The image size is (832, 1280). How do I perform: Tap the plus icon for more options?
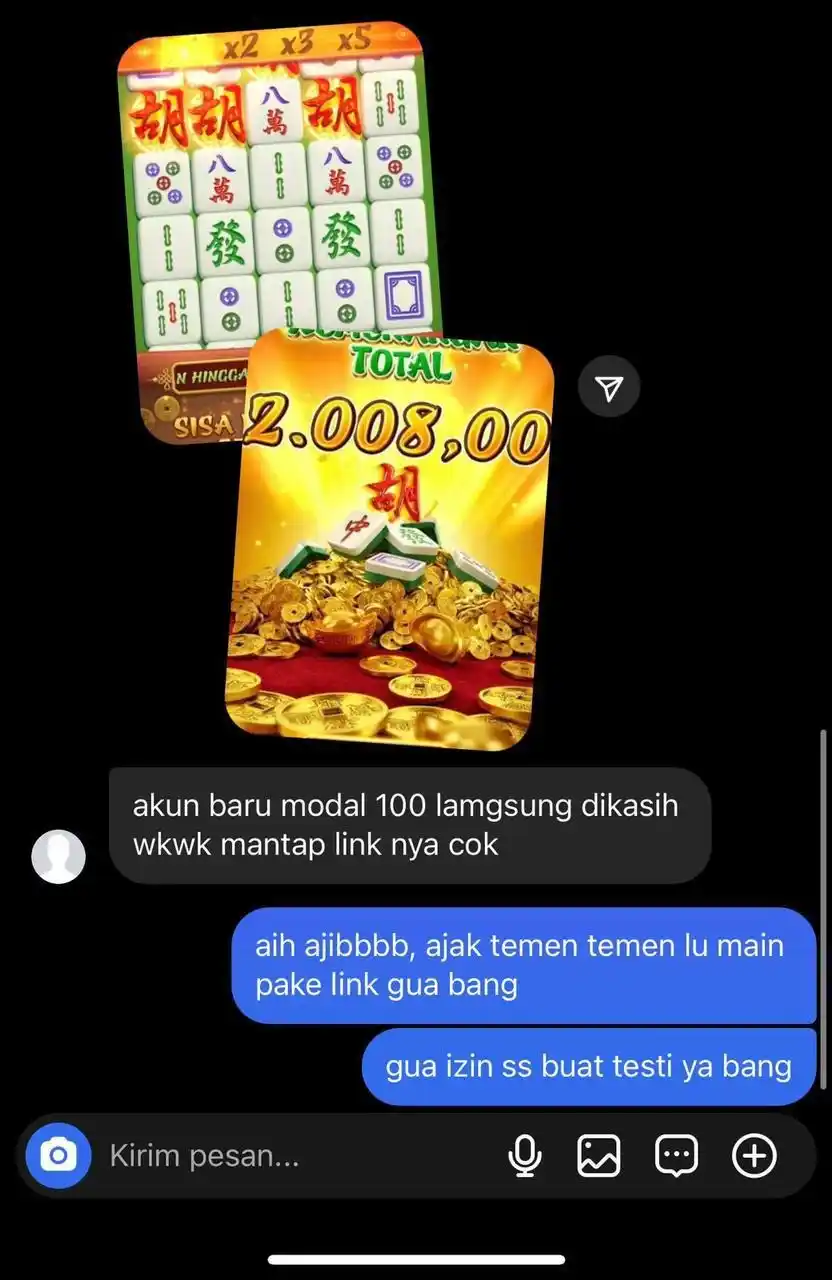[x=754, y=1156]
